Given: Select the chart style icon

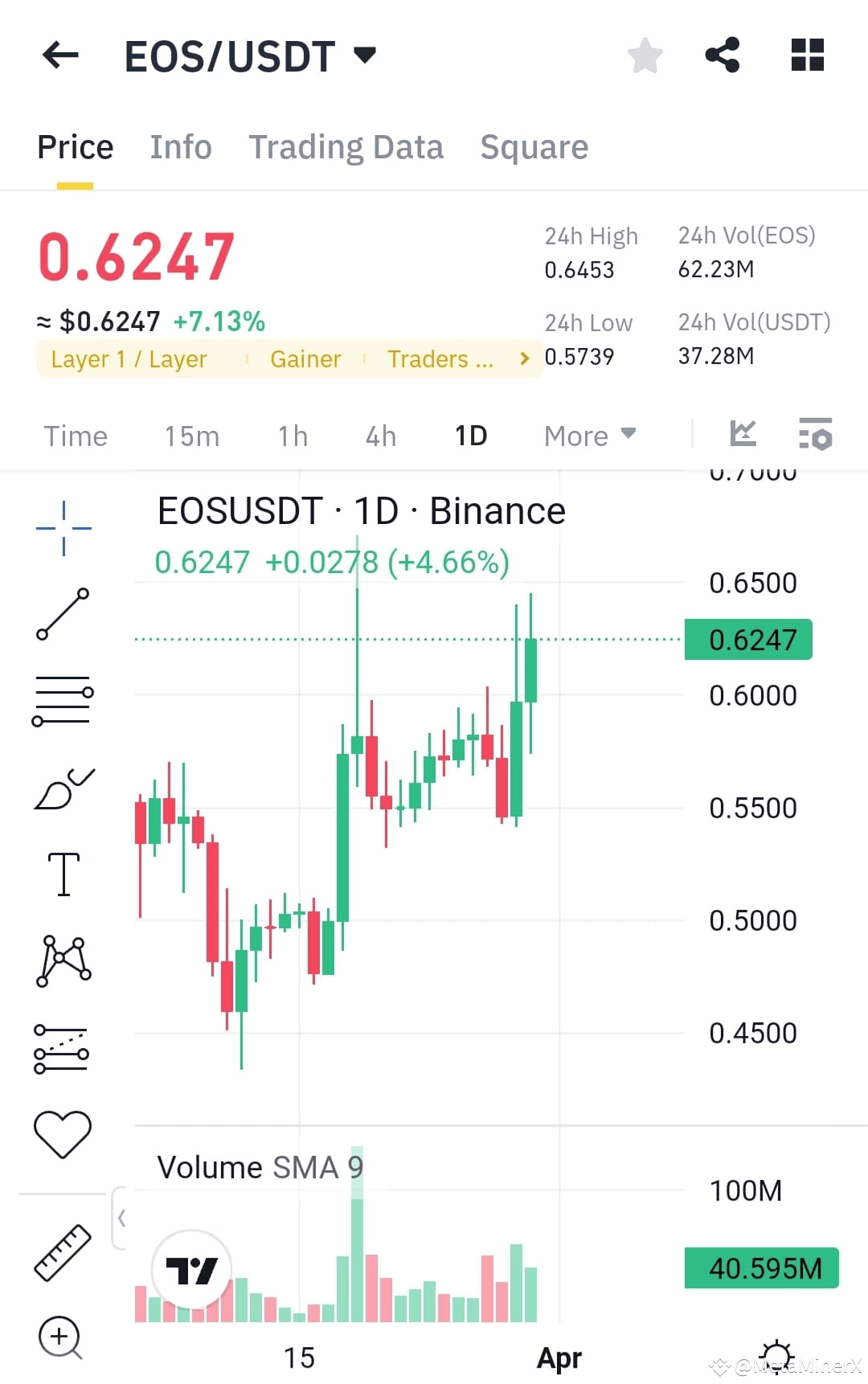Looking at the screenshot, I should (743, 434).
